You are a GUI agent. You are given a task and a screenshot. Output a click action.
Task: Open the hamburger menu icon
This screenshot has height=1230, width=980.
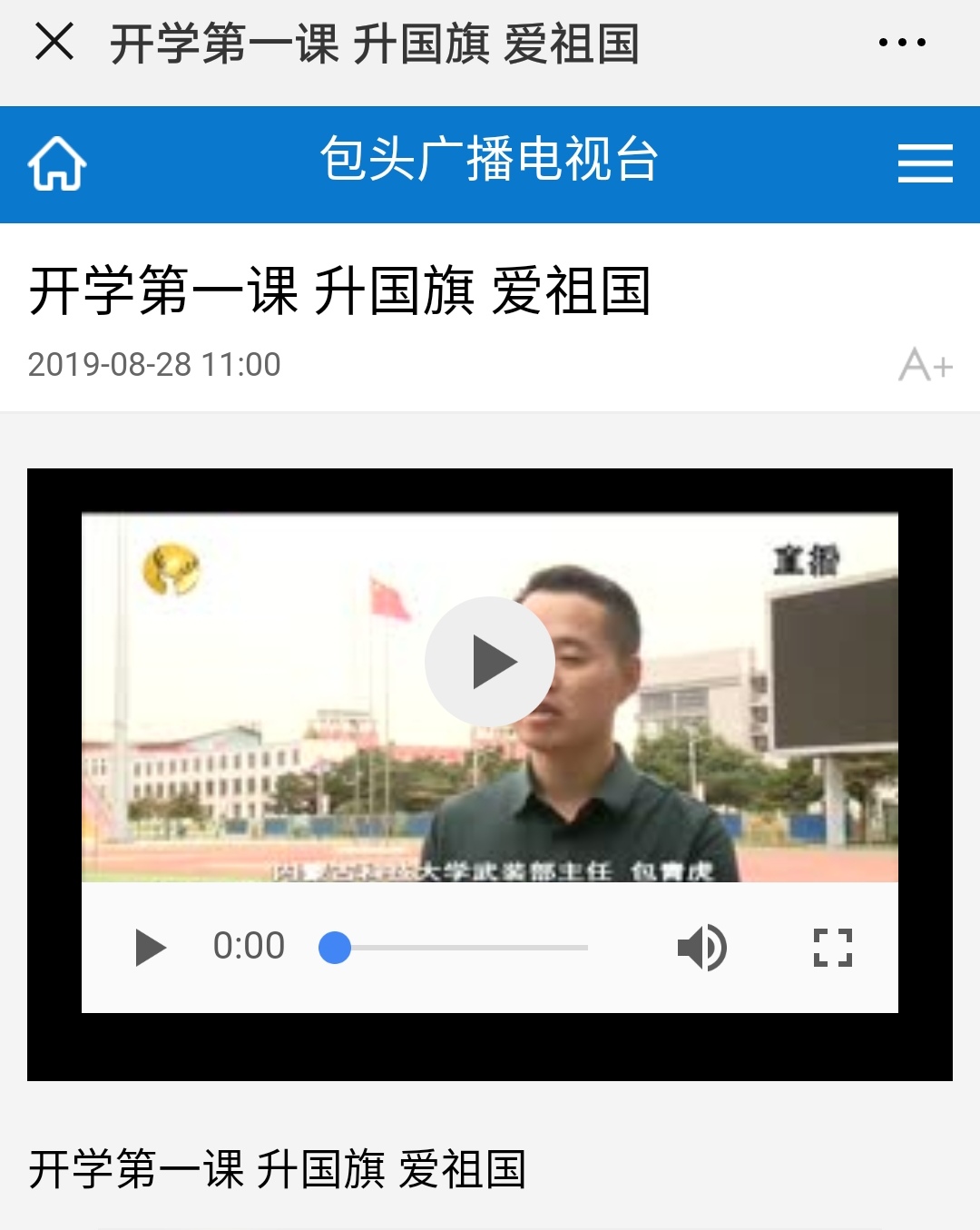[x=922, y=164]
